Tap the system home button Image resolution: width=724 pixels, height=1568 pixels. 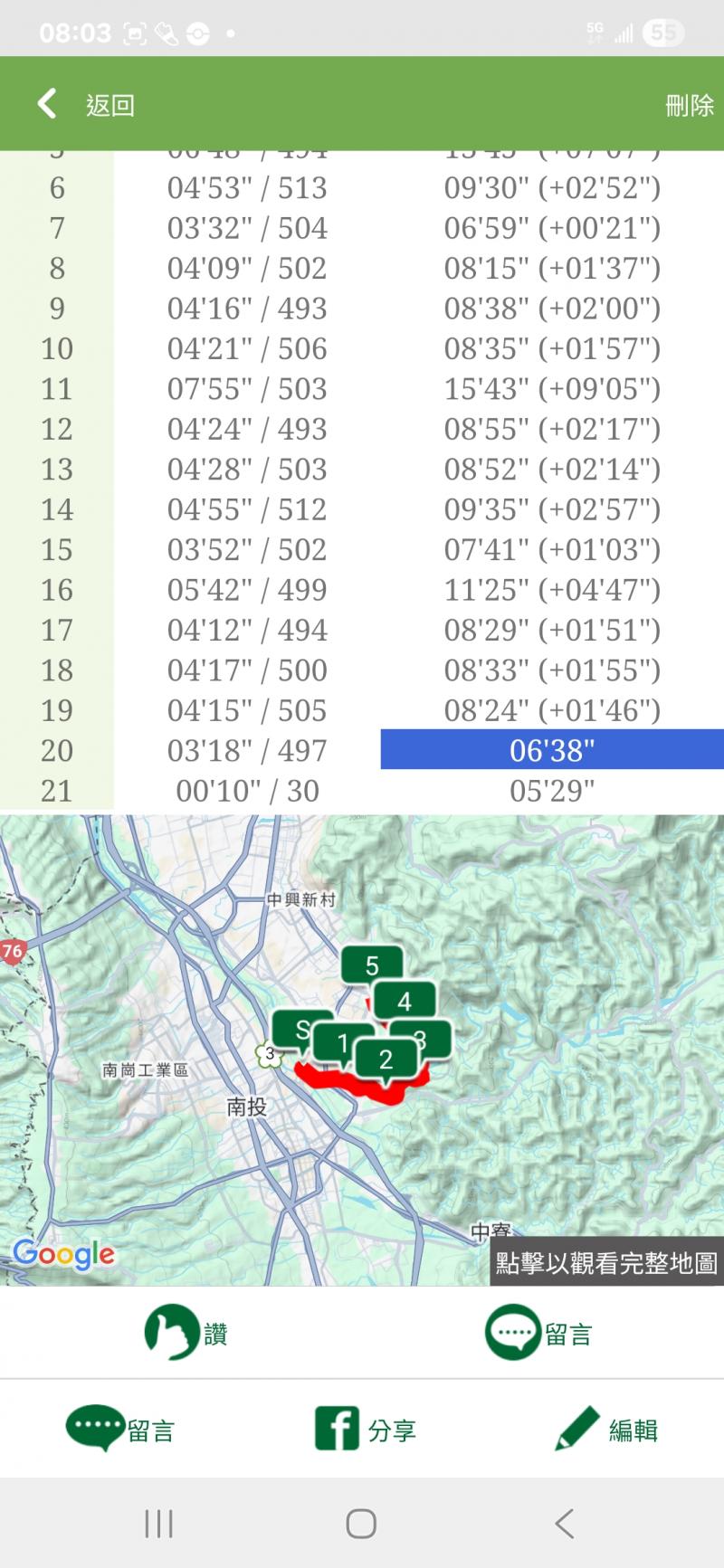tap(361, 1524)
